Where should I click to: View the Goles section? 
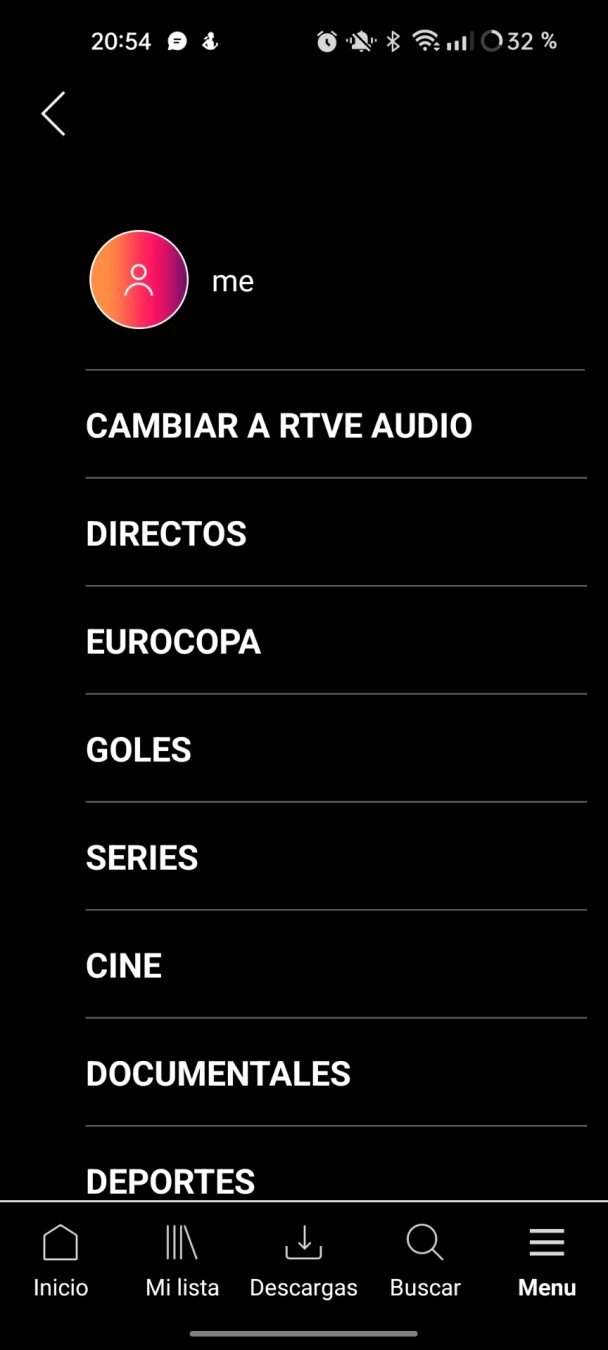[139, 750]
